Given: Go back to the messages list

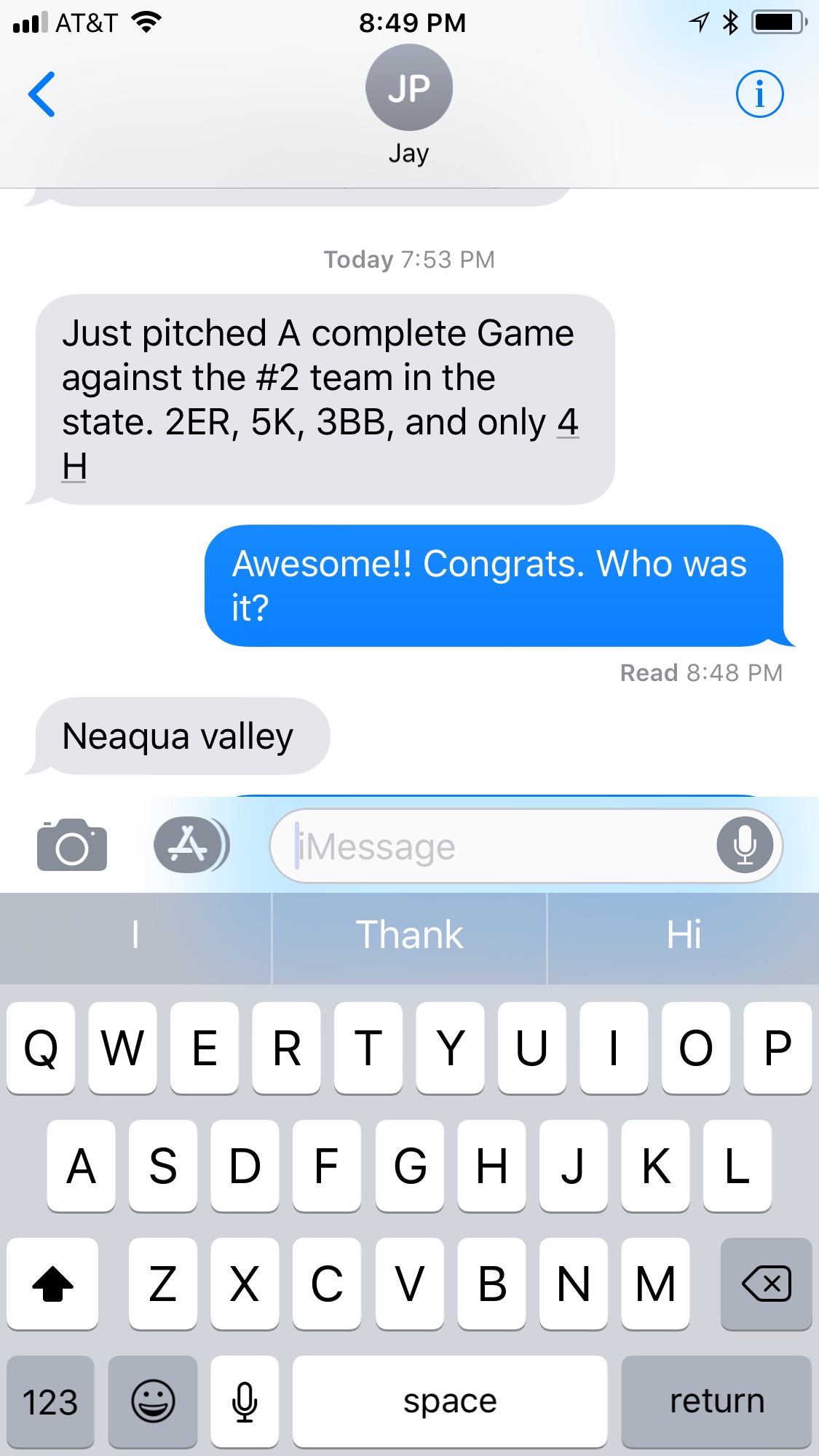Looking at the screenshot, I should [41, 94].
